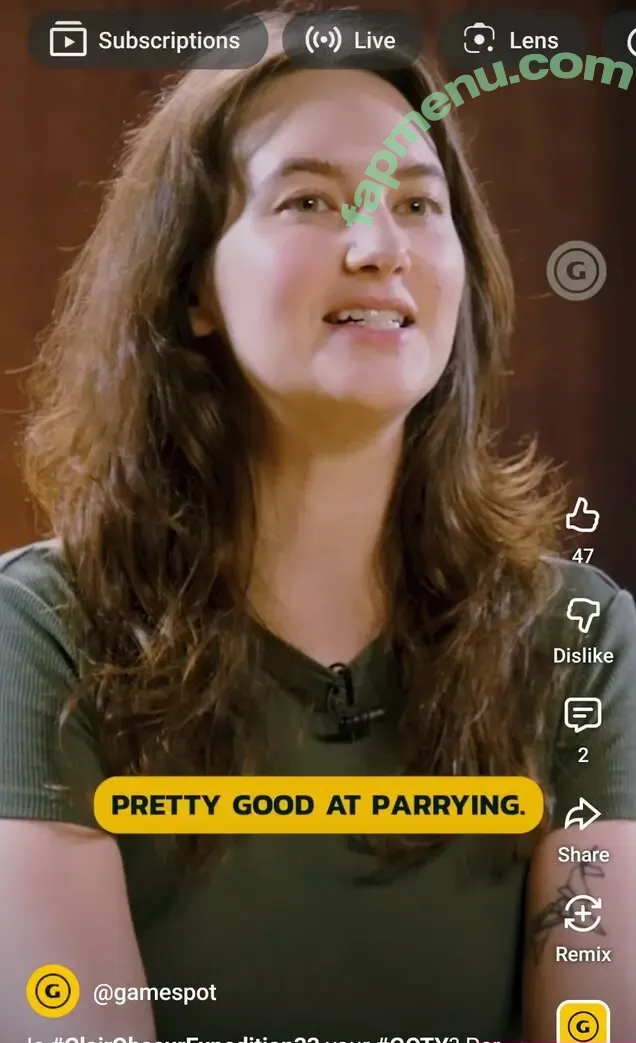This screenshot has height=1043, width=636.
Task: Open the Subscriptions chip
Action: point(147,40)
